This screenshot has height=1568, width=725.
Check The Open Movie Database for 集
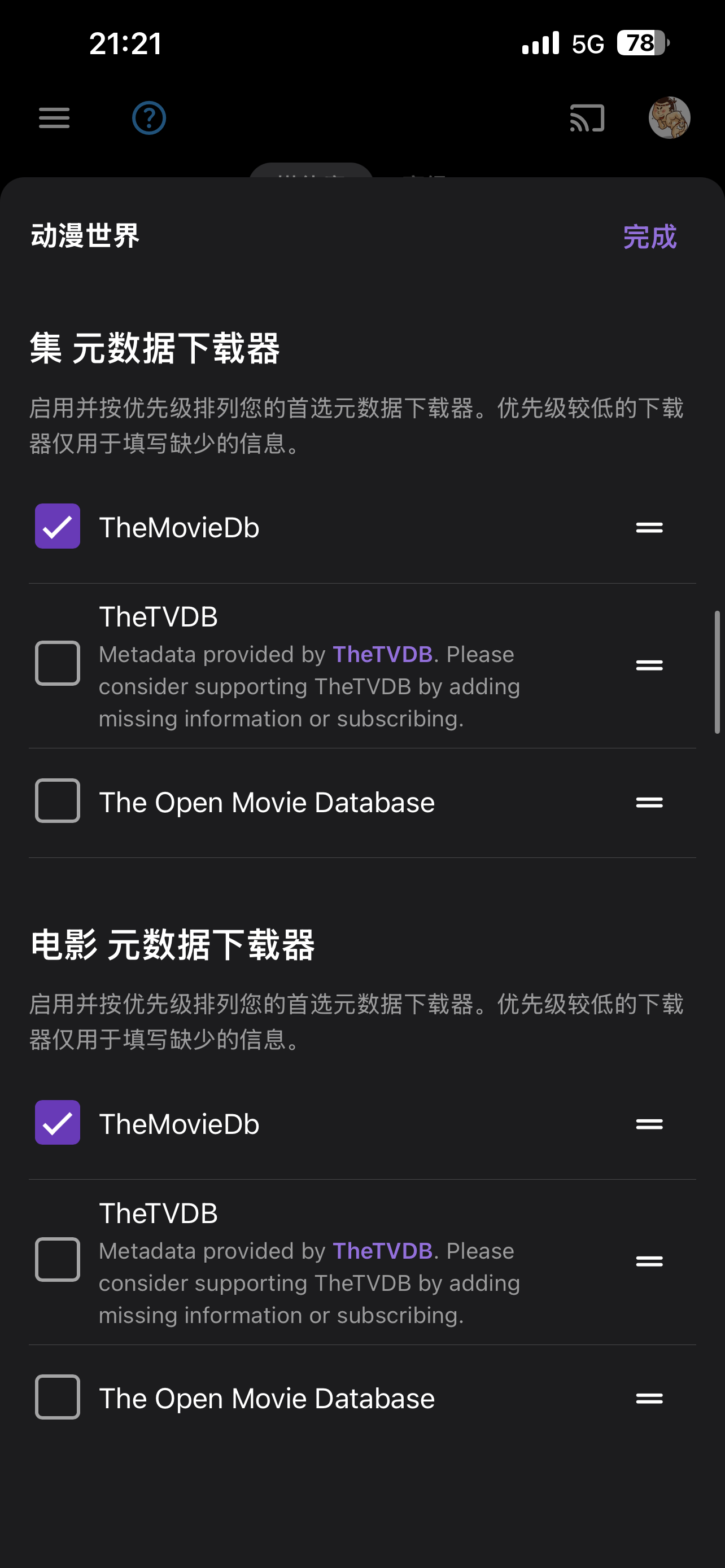[57, 801]
